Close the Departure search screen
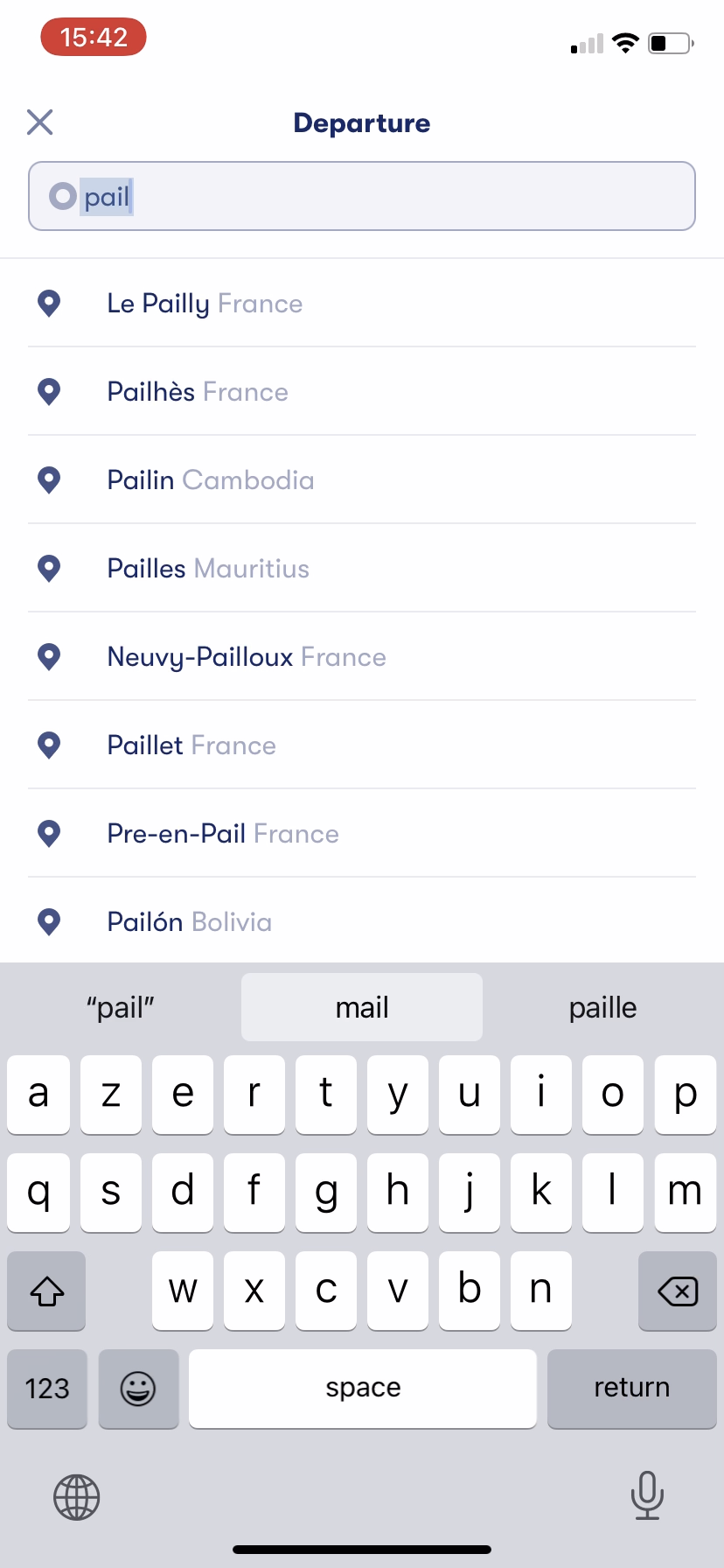This screenshot has height=1568, width=724. click(39, 122)
